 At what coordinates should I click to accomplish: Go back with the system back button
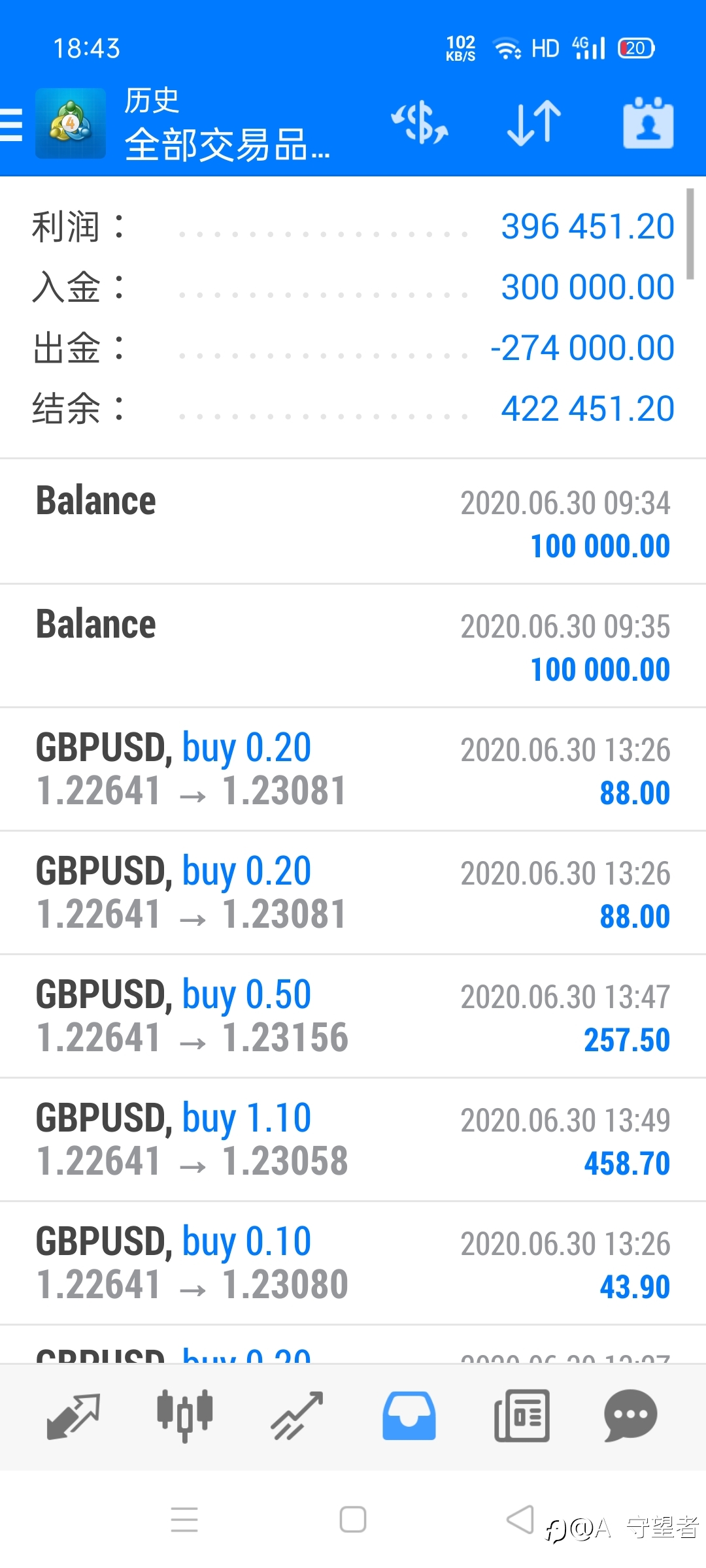click(520, 1519)
